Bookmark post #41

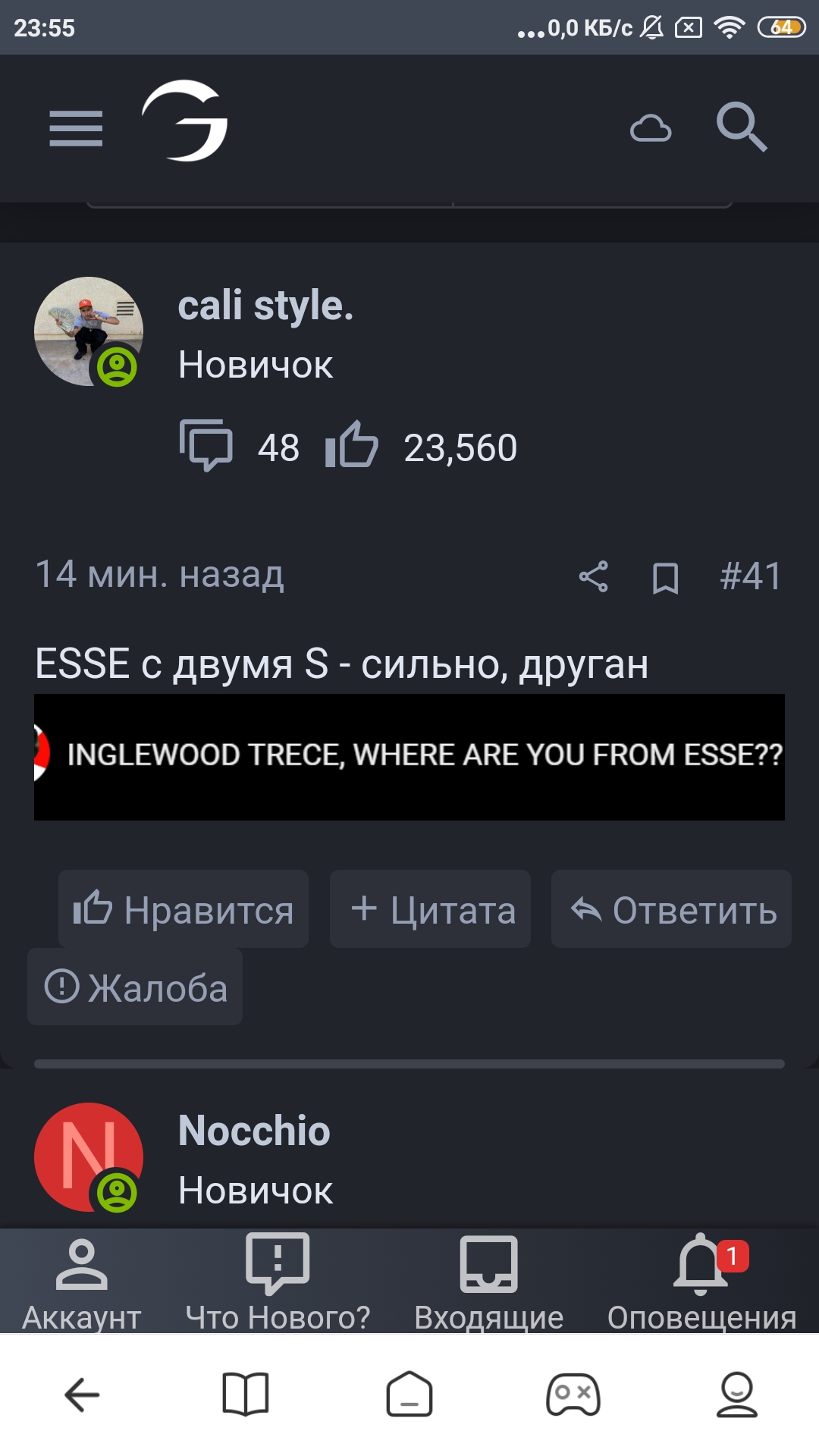pos(665,578)
